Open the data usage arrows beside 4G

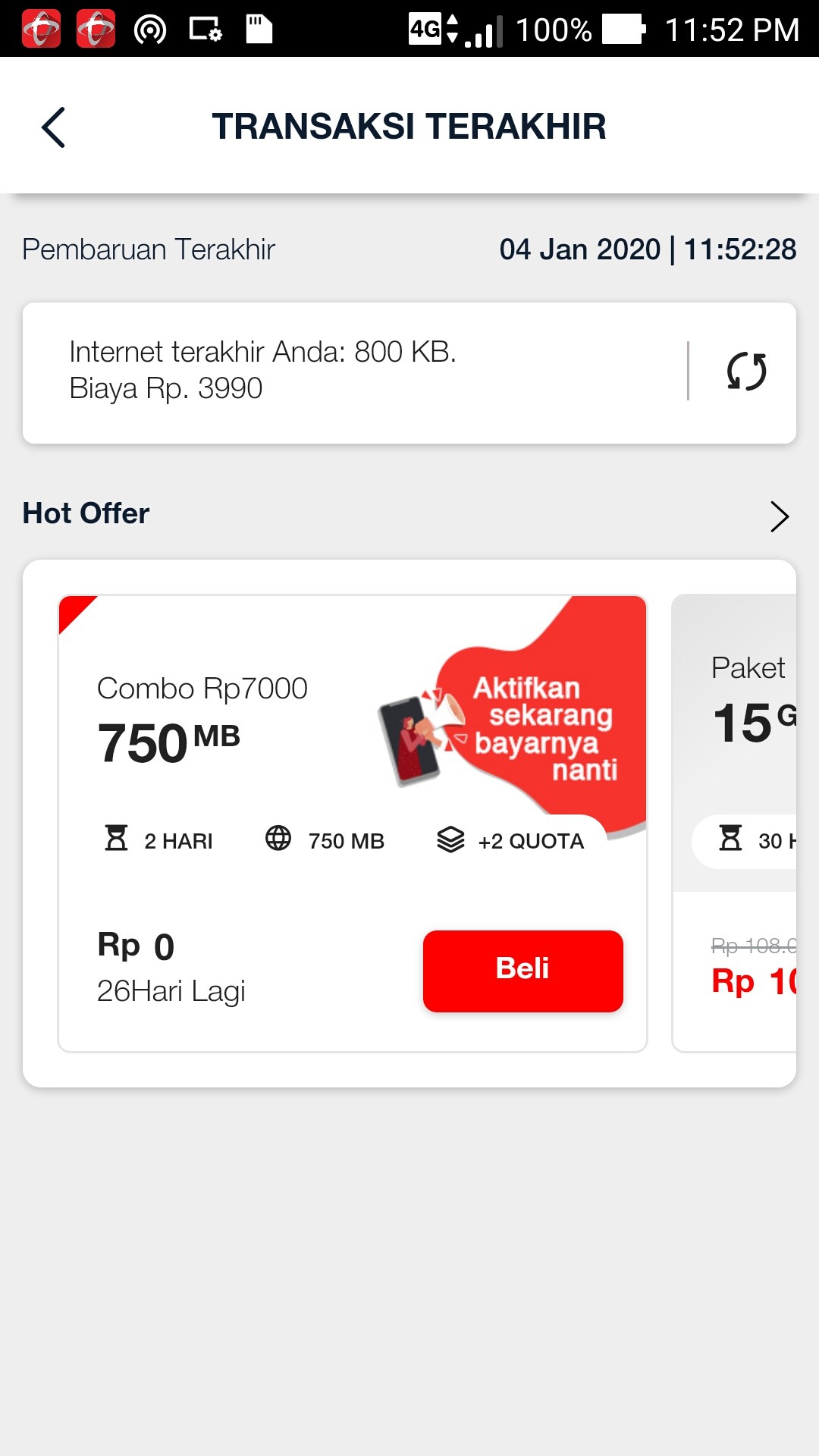[453, 28]
